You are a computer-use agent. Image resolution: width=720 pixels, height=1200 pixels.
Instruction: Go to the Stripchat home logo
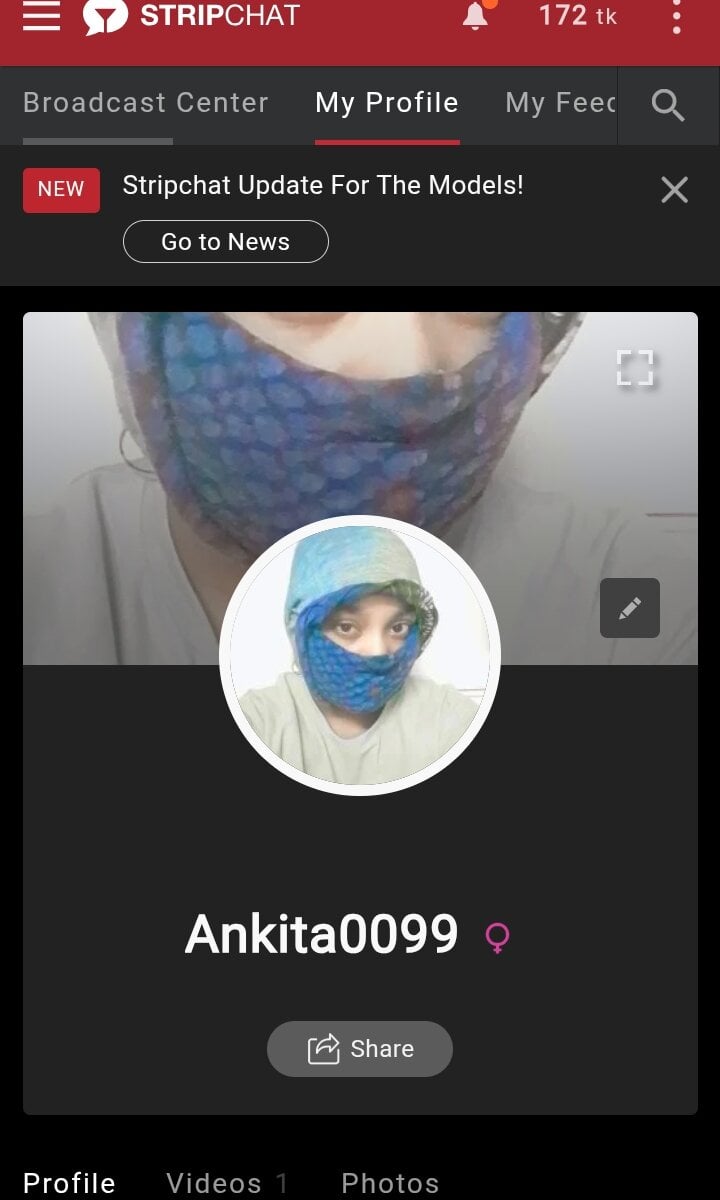191,16
